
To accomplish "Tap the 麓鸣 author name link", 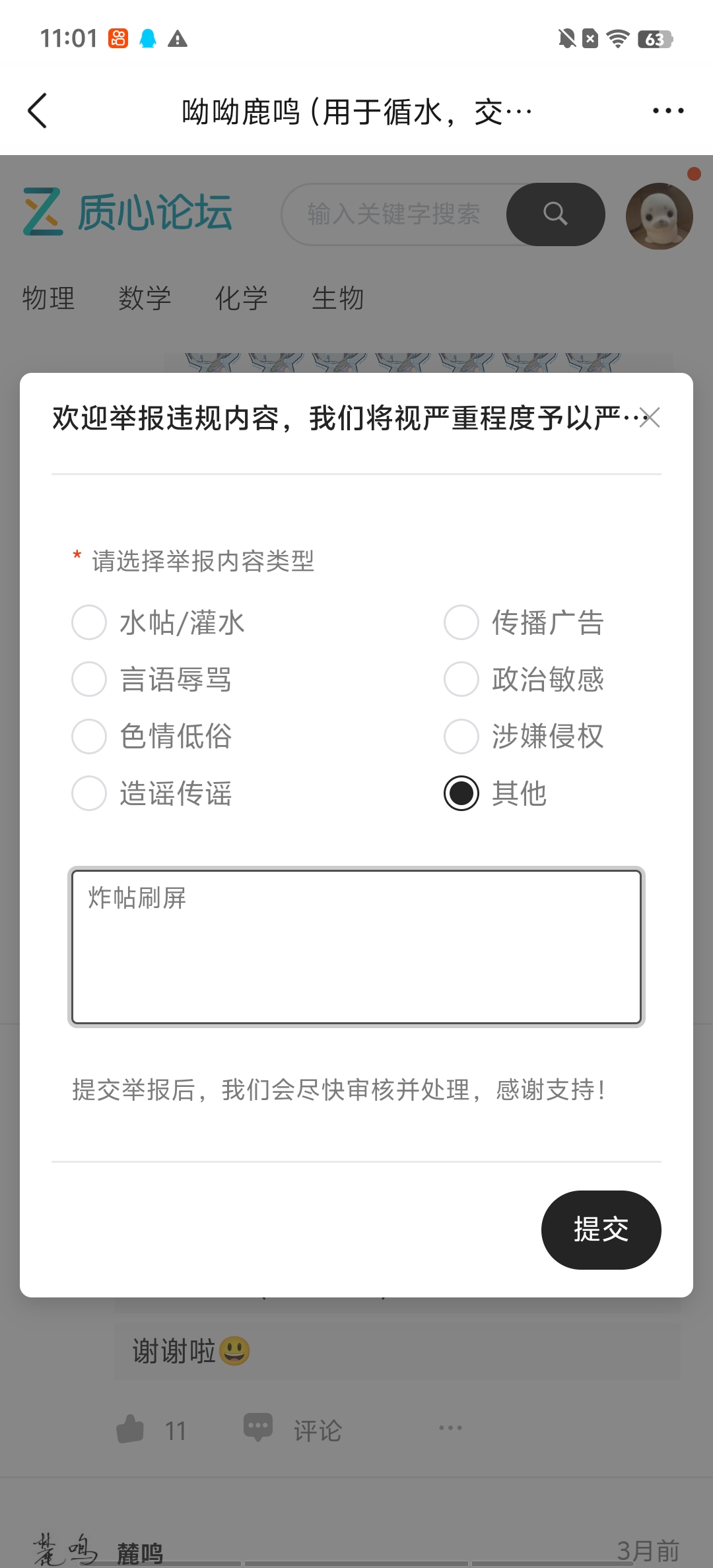I will pyautogui.click(x=139, y=1549).
